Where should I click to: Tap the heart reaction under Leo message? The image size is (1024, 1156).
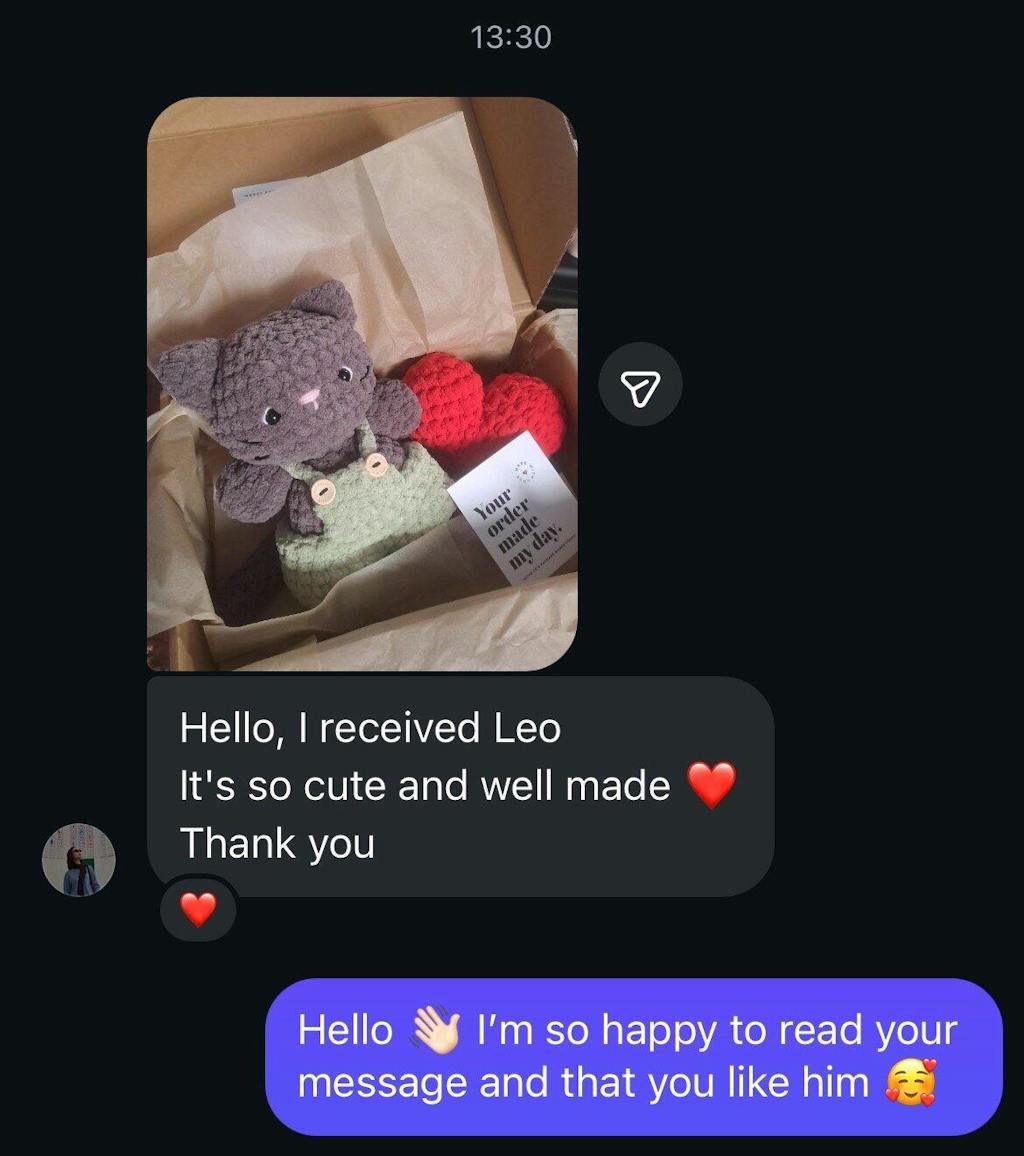198,909
